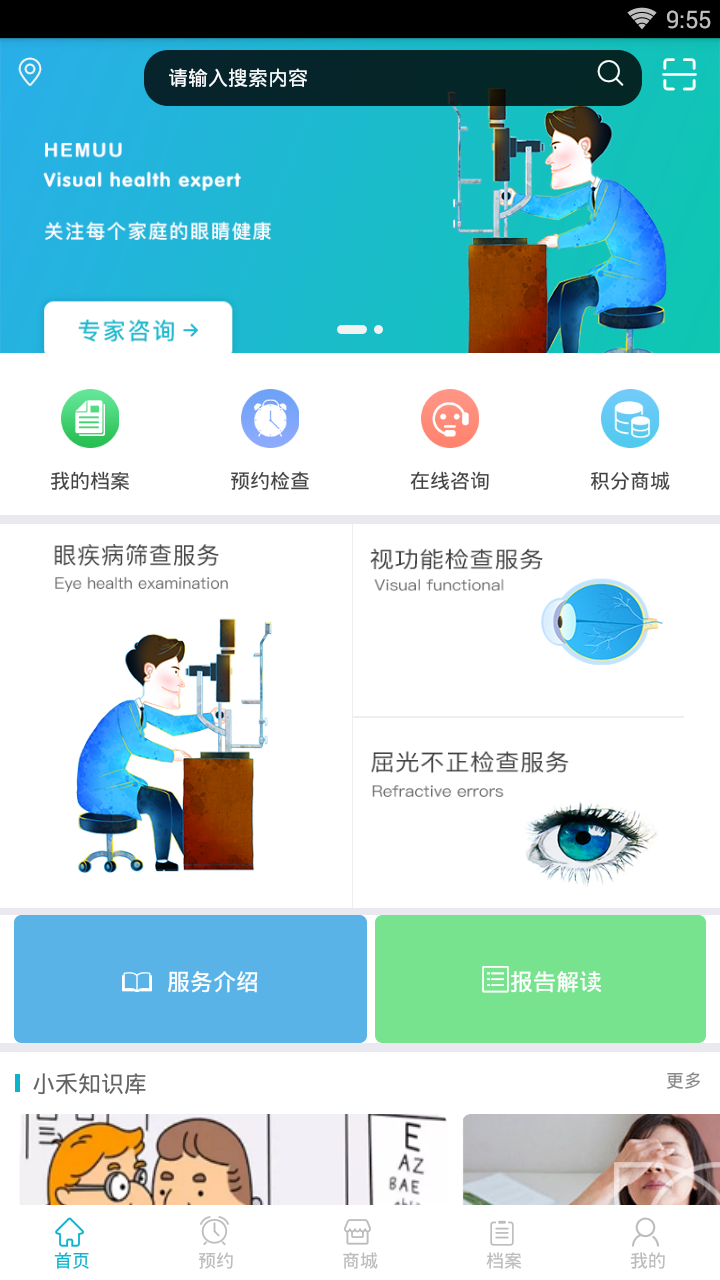The image size is (720, 1280).
Task: Open 眼疾病筛查服务 card
Action: [176, 715]
